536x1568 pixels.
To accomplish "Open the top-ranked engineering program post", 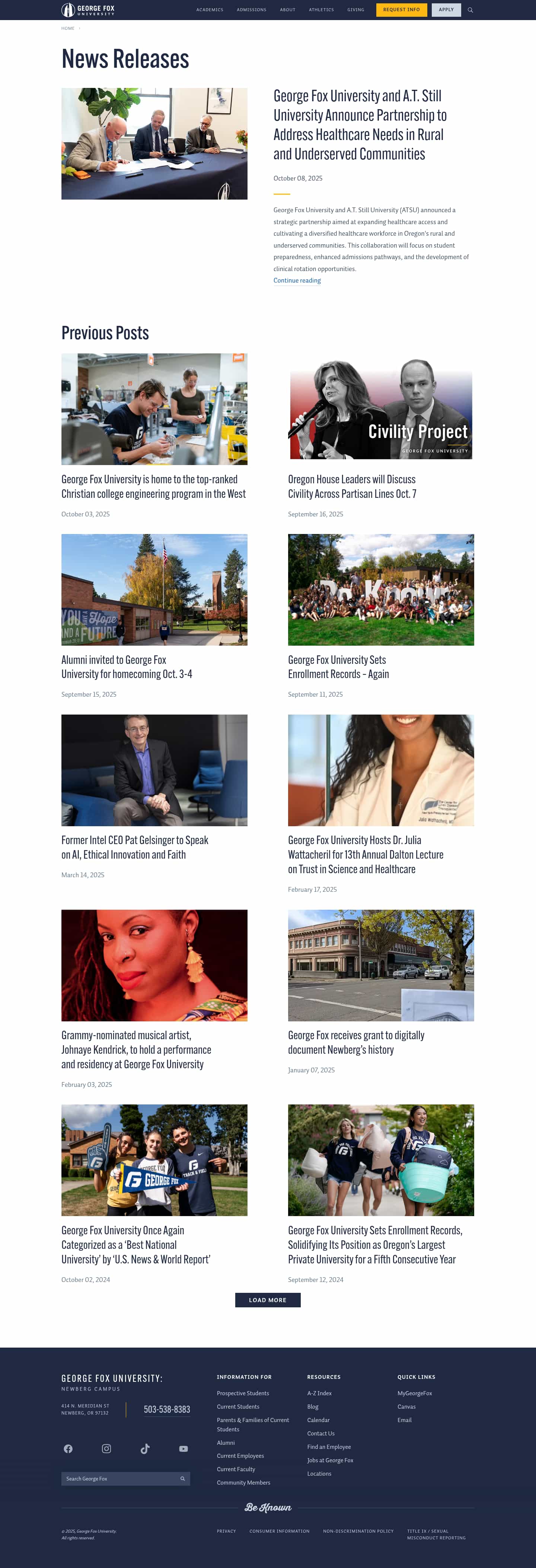I will pyautogui.click(x=153, y=486).
